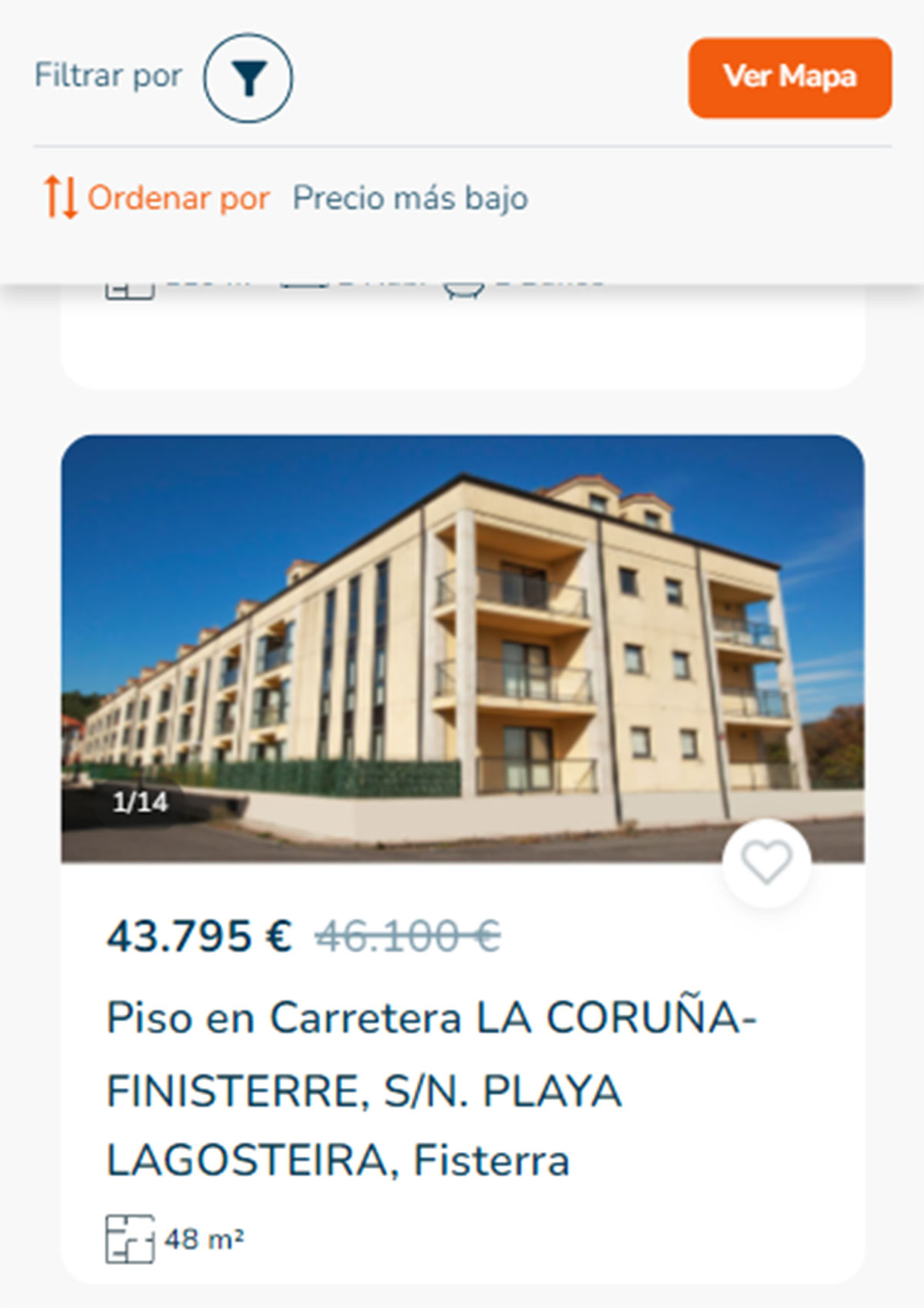Expand sorting options via Ordenar por
Viewport: 924px width, 1308px height.
pyautogui.click(x=179, y=199)
